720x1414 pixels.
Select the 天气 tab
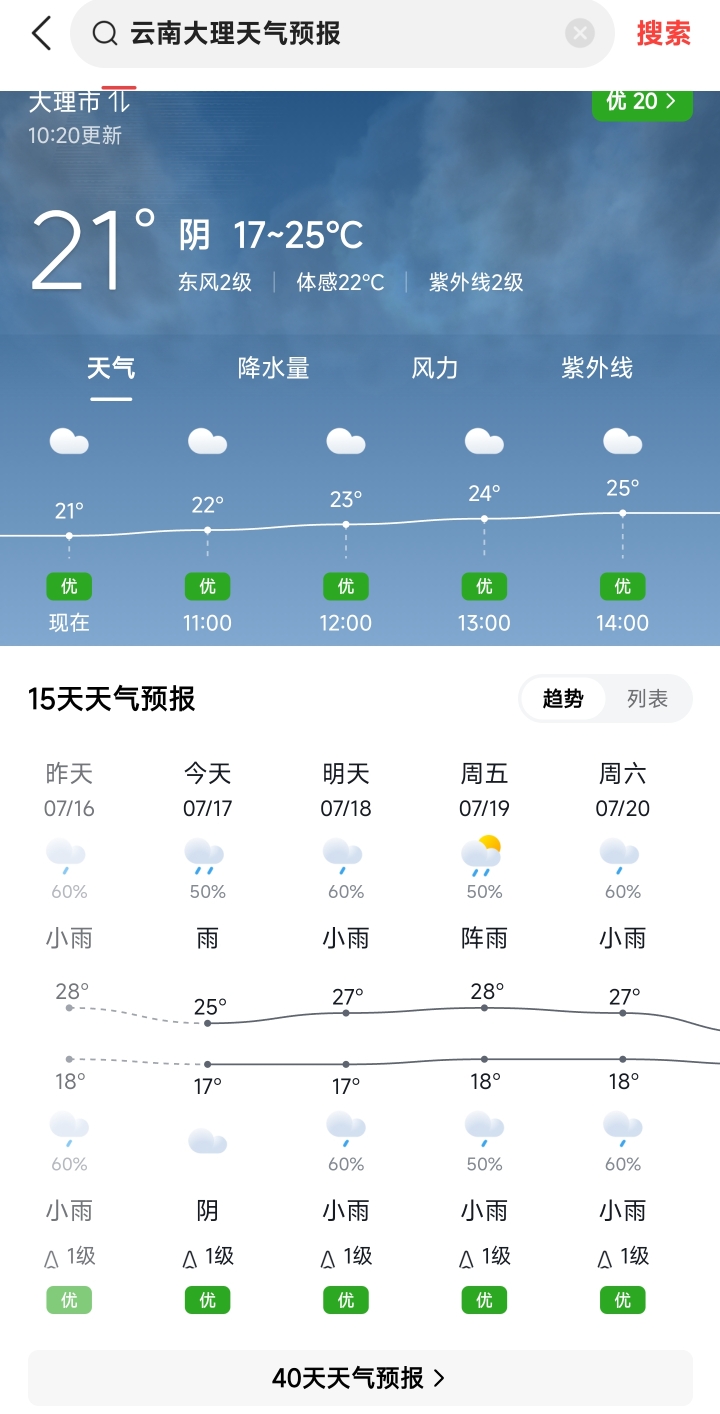coord(111,368)
